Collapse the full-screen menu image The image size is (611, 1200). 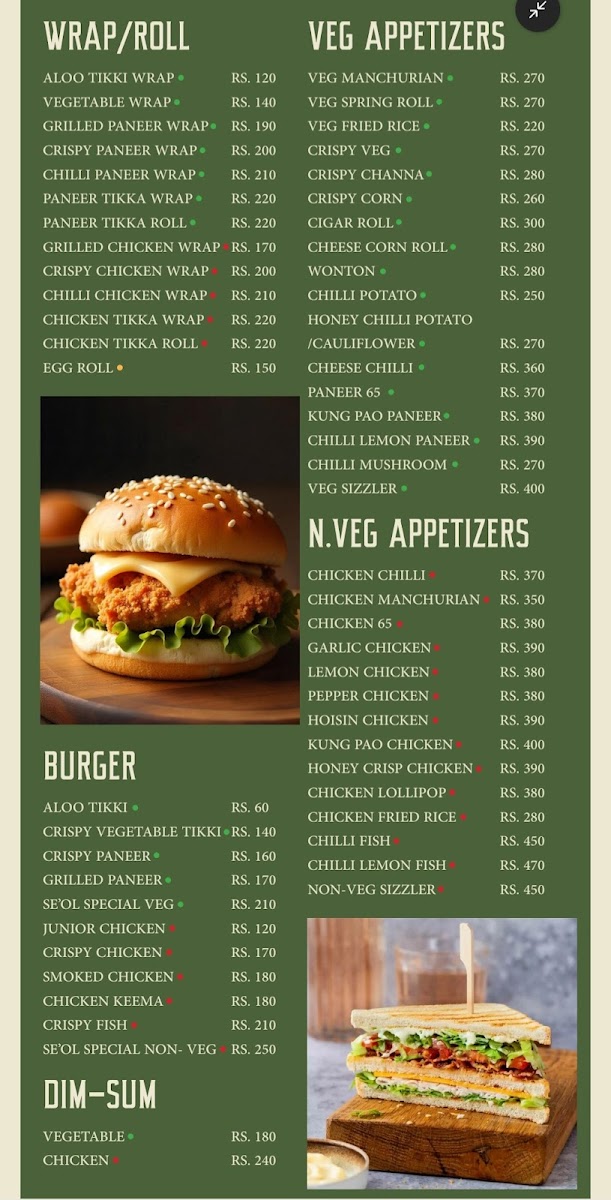pyautogui.click(x=538, y=10)
